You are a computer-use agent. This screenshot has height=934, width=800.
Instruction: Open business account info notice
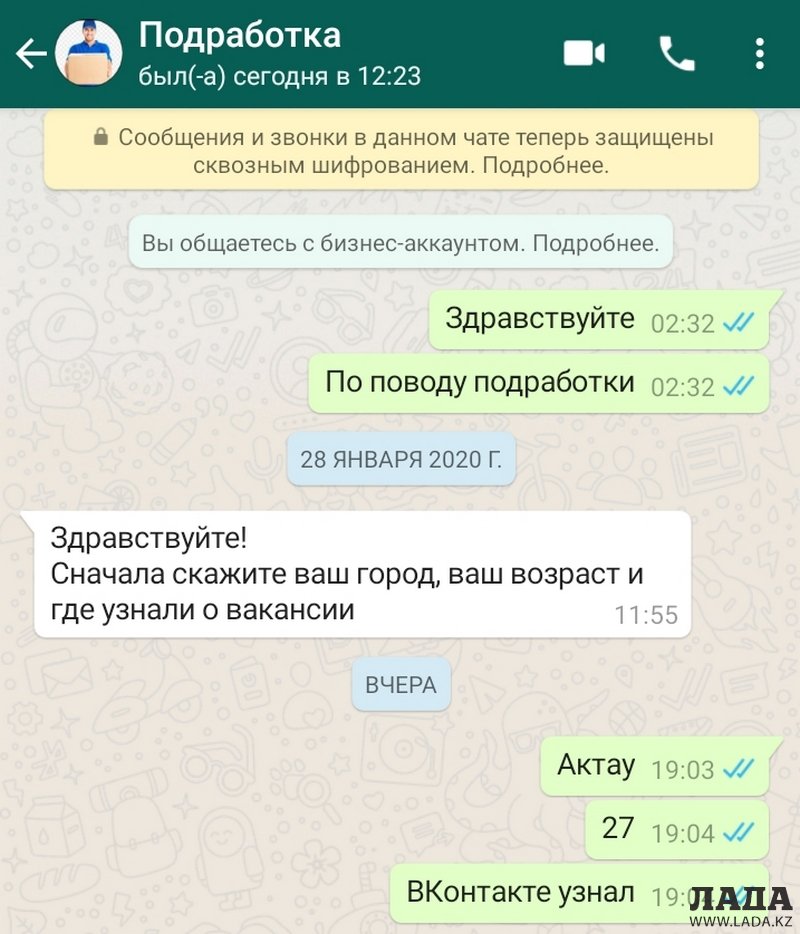pos(401,242)
